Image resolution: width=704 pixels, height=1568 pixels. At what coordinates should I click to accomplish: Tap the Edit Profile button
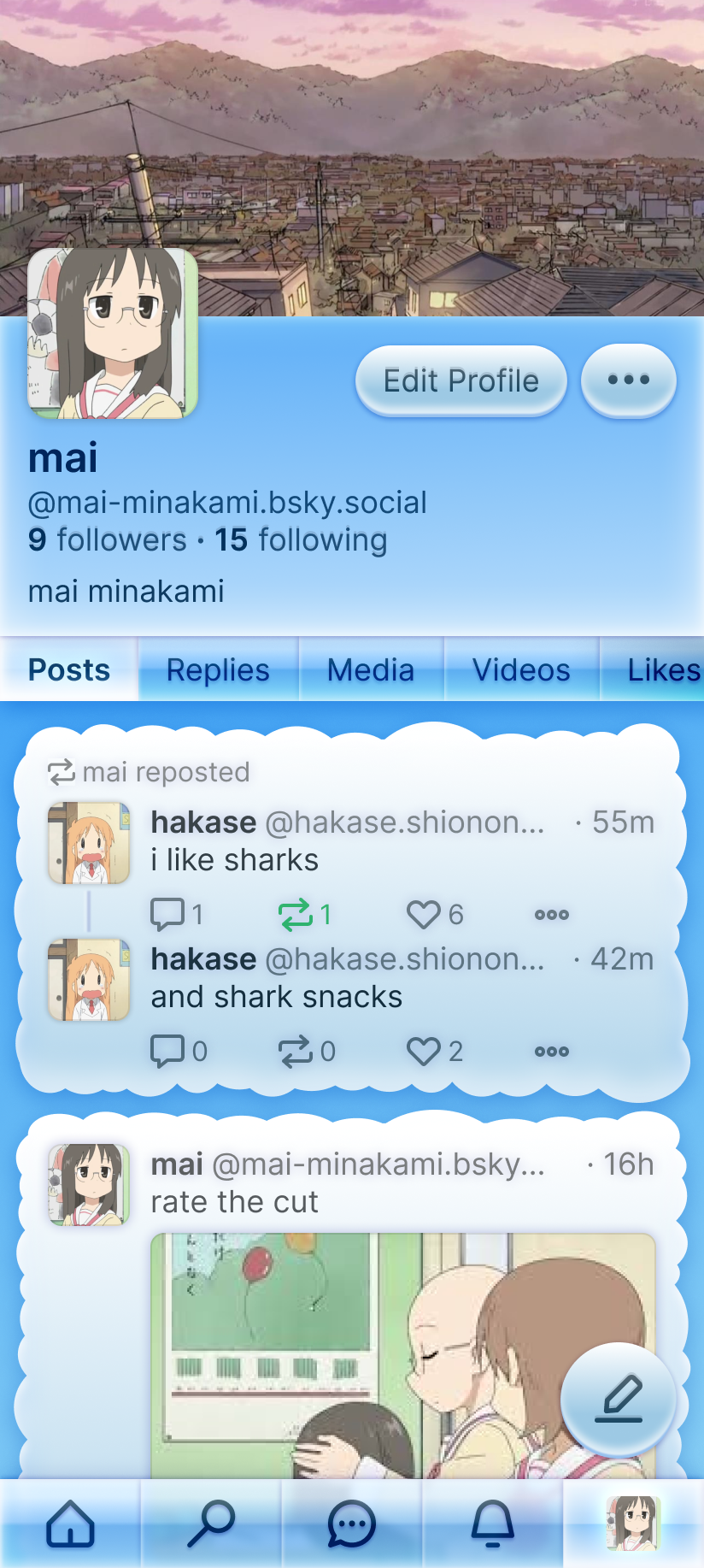tap(461, 380)
